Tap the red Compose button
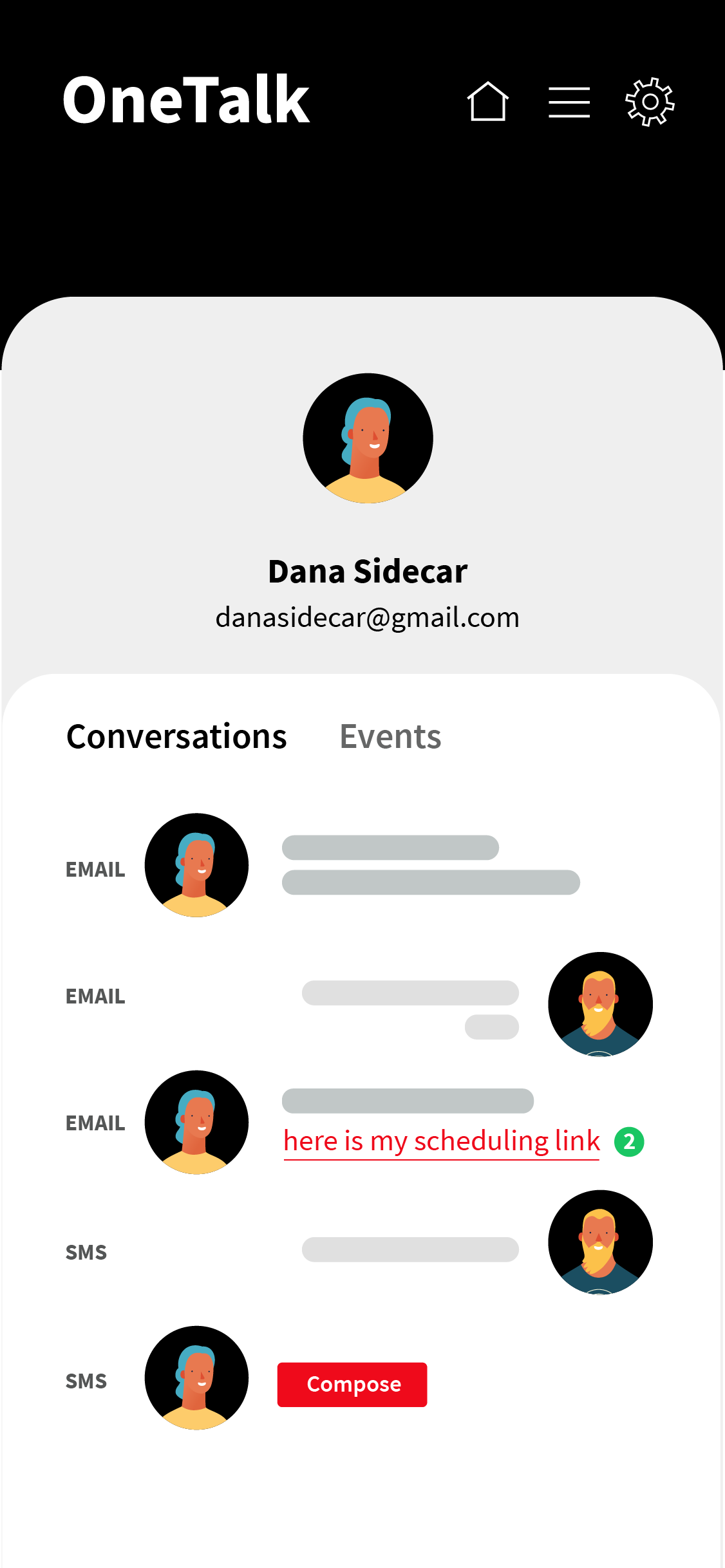725x1568 pixels. click(x=352, y=1384)
